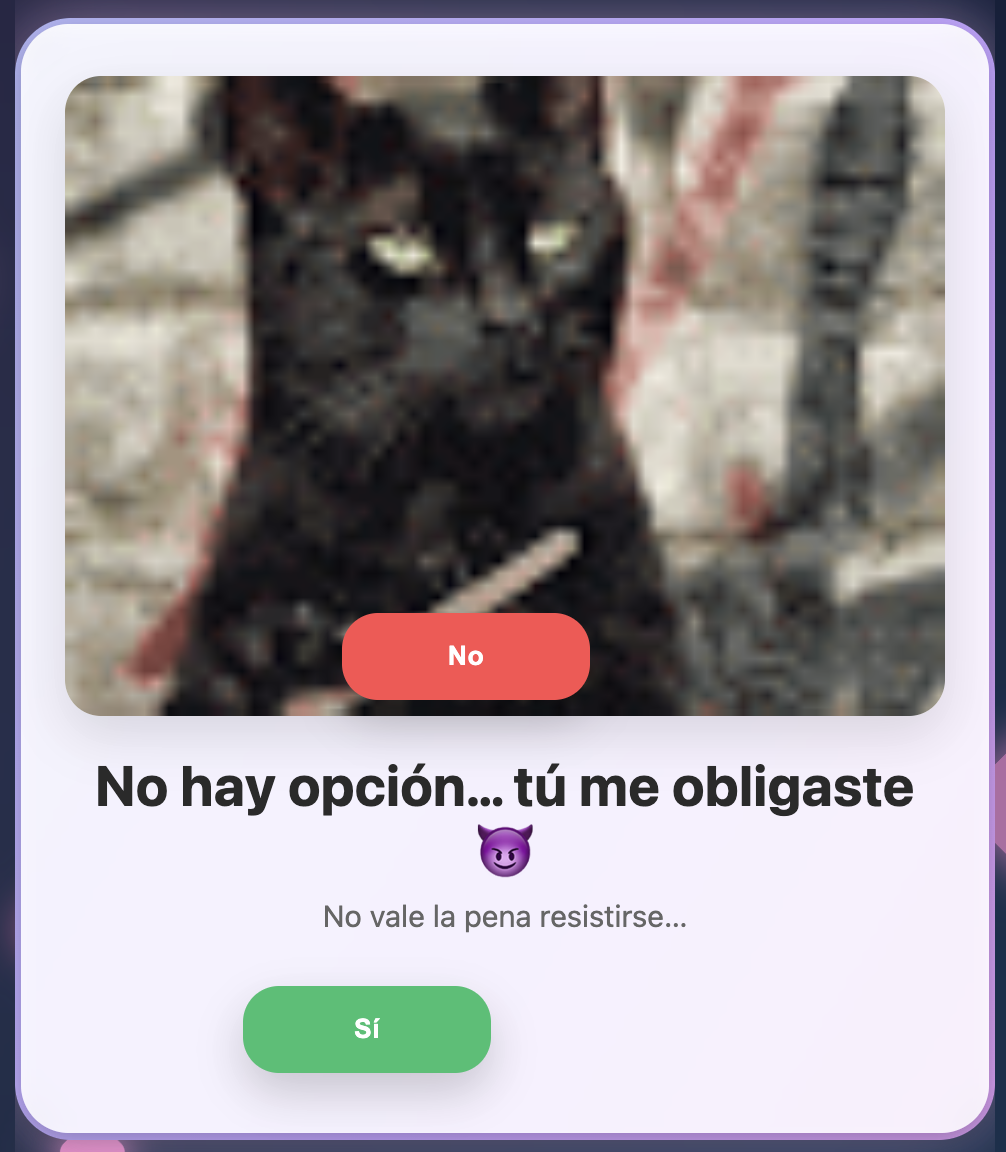Click the purple devil emoji
The width and height of the screenshot is (1006, 1152).
pos(505,852)
